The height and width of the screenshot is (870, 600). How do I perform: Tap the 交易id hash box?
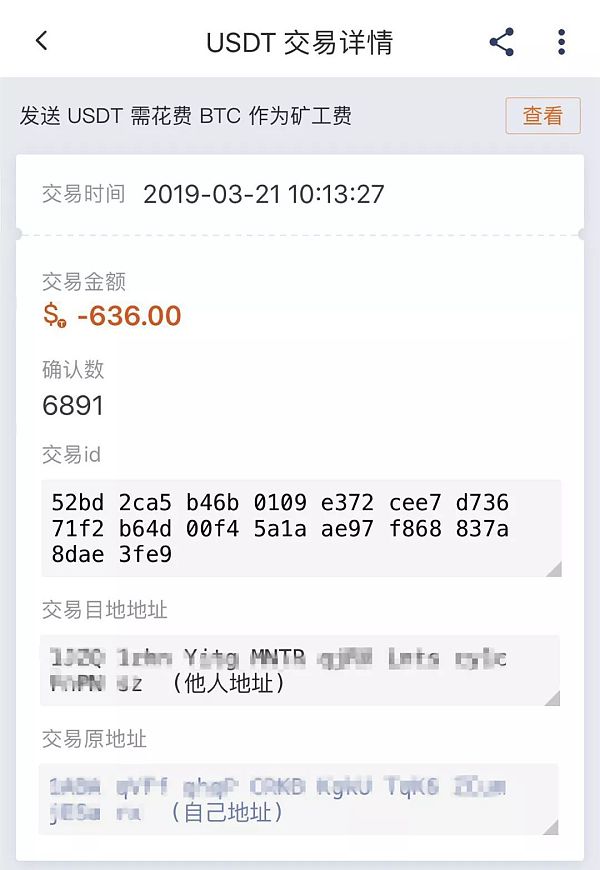pos(300,528)
